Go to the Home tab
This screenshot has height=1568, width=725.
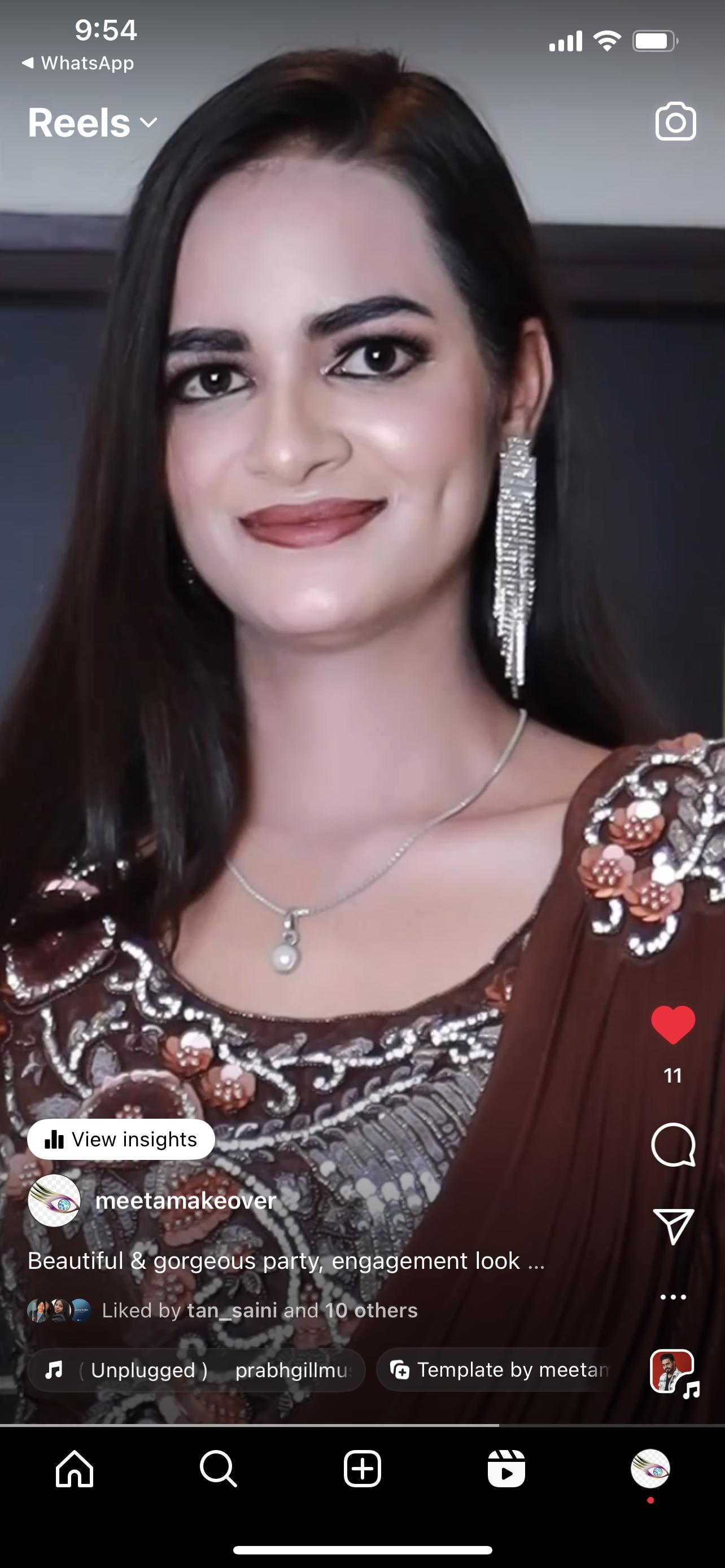click(x=75, y=1469)
